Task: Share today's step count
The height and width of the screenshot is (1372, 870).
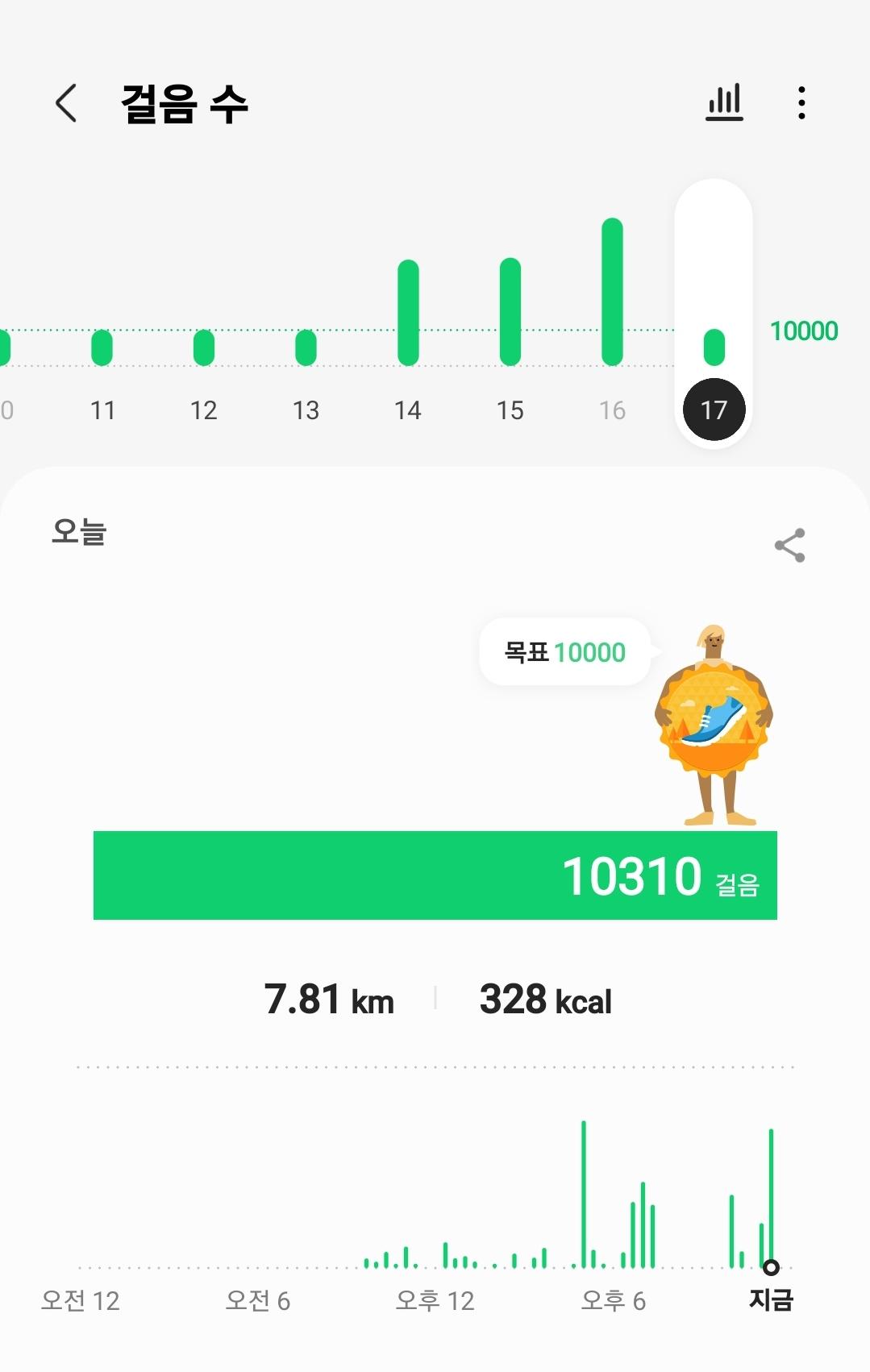Action: (x=789, y=546)
